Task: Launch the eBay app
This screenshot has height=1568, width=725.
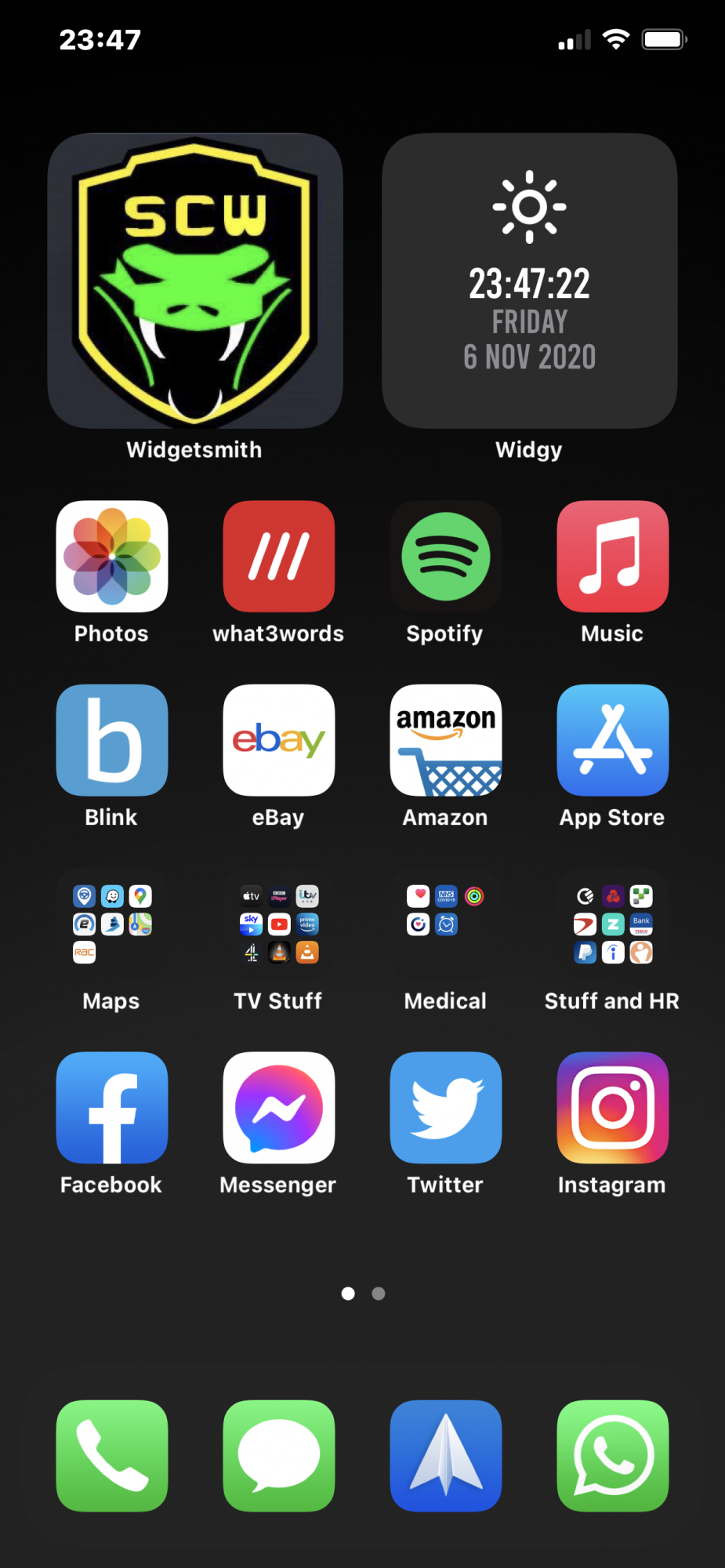Action: [279, 740]
